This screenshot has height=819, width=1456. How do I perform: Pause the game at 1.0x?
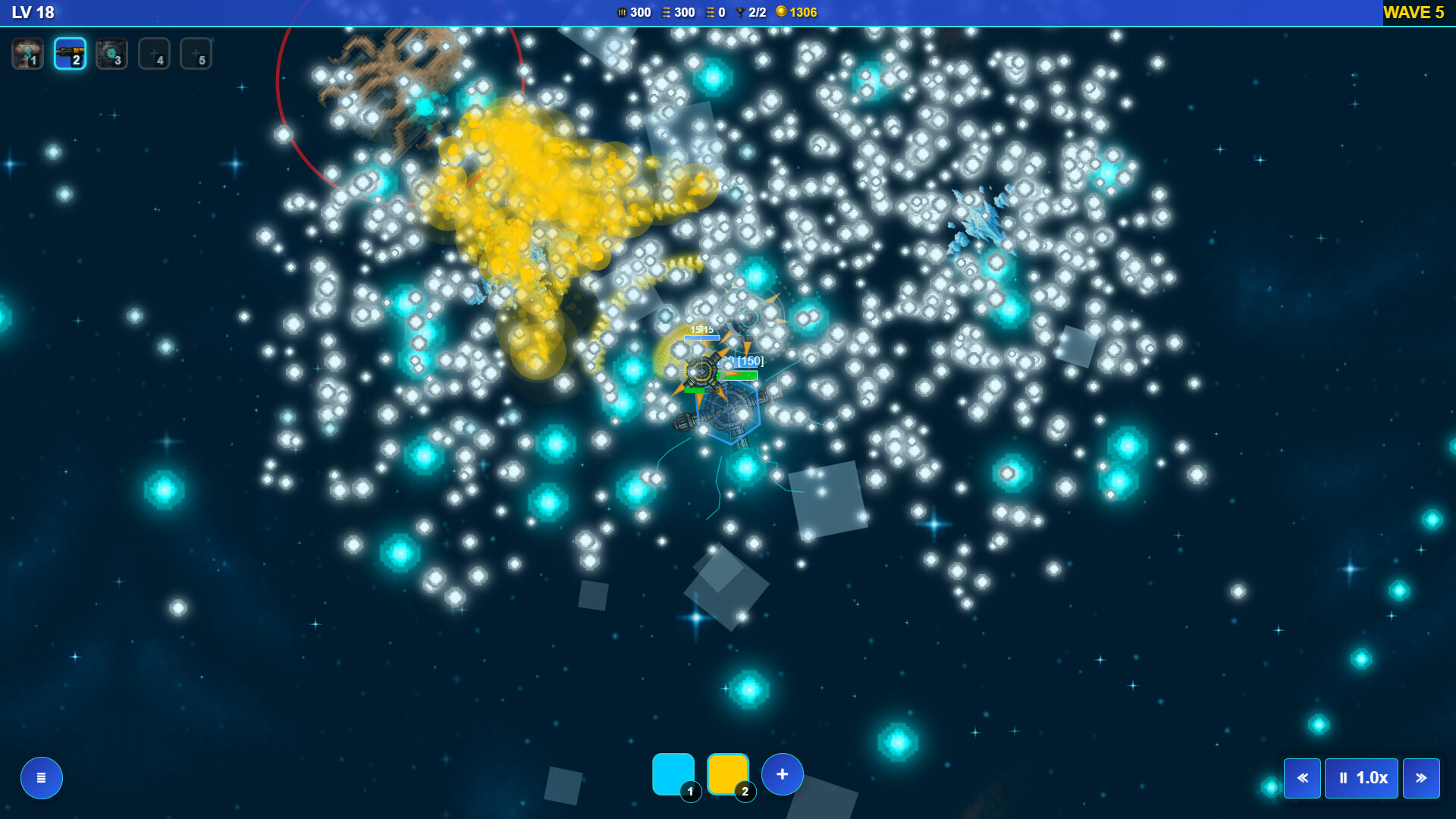pos(1361,778)
